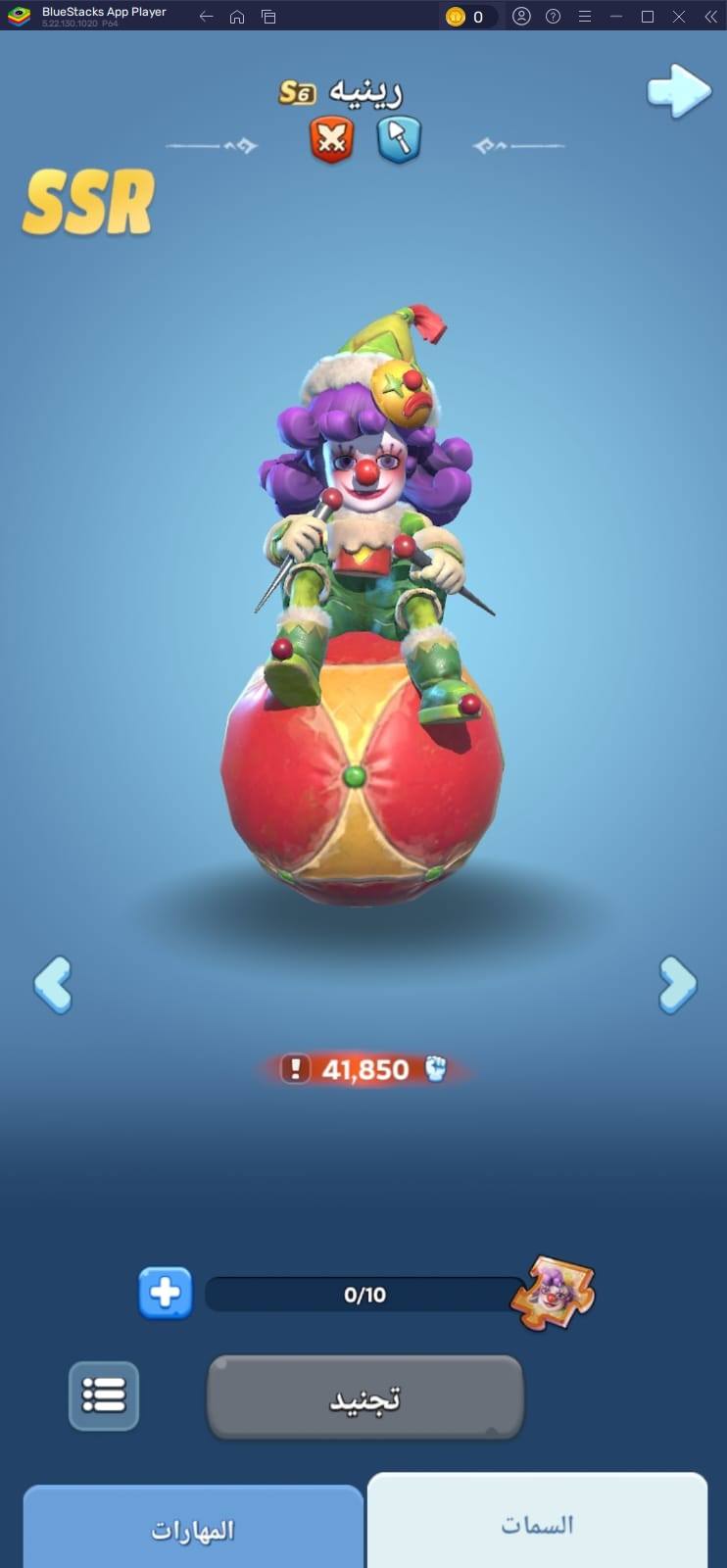The height and width of the screenshot is (1568, 727).
Task: Open the hero puzzle piece icon
Action: pyautogui.click(x=554, y=1293)
